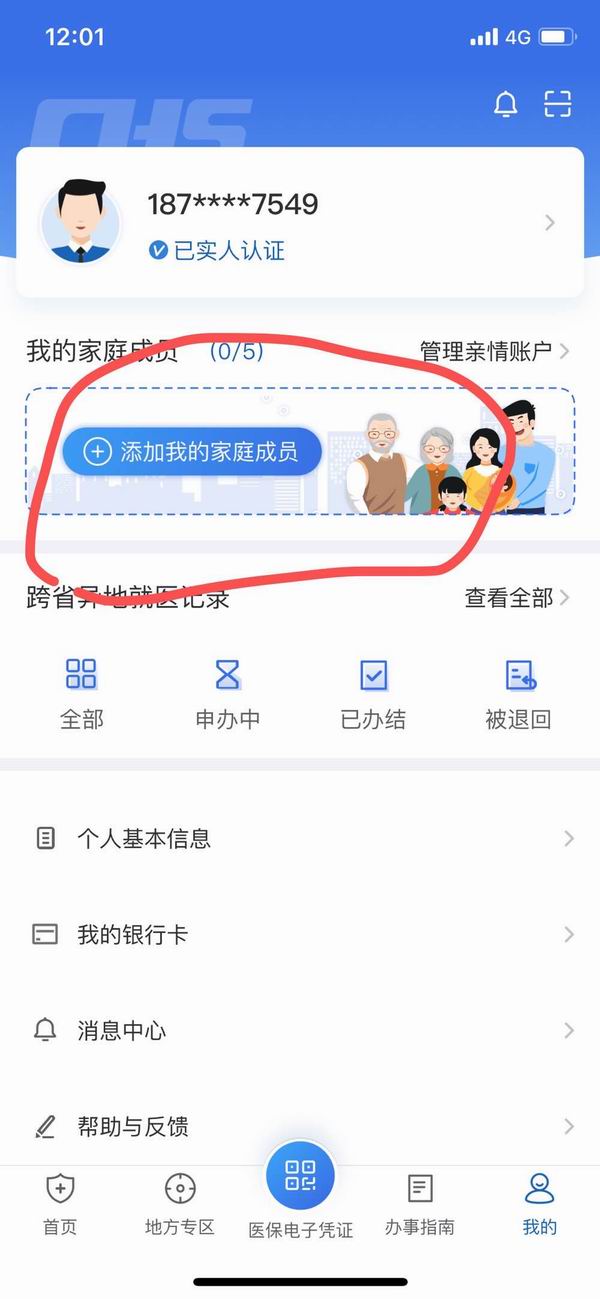The image size is (600, 1299).
Task: Open the notifications bell
Action: 506,104
